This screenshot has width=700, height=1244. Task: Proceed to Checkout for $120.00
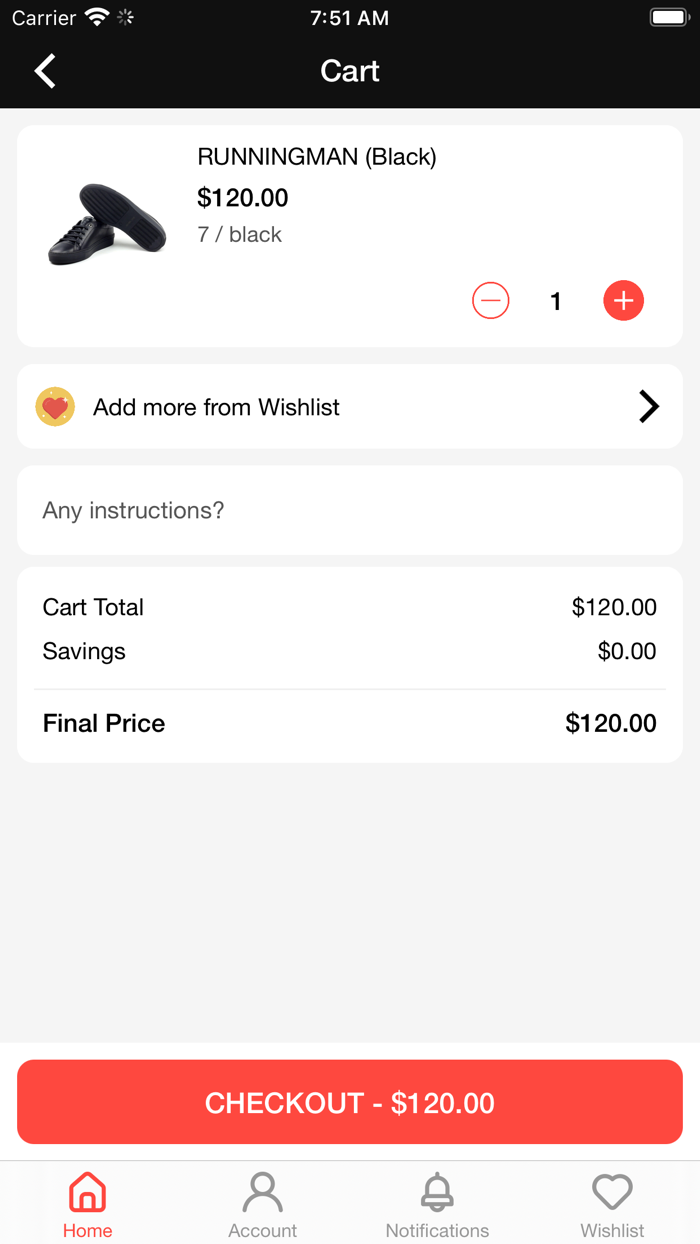tap(349, 1102)
